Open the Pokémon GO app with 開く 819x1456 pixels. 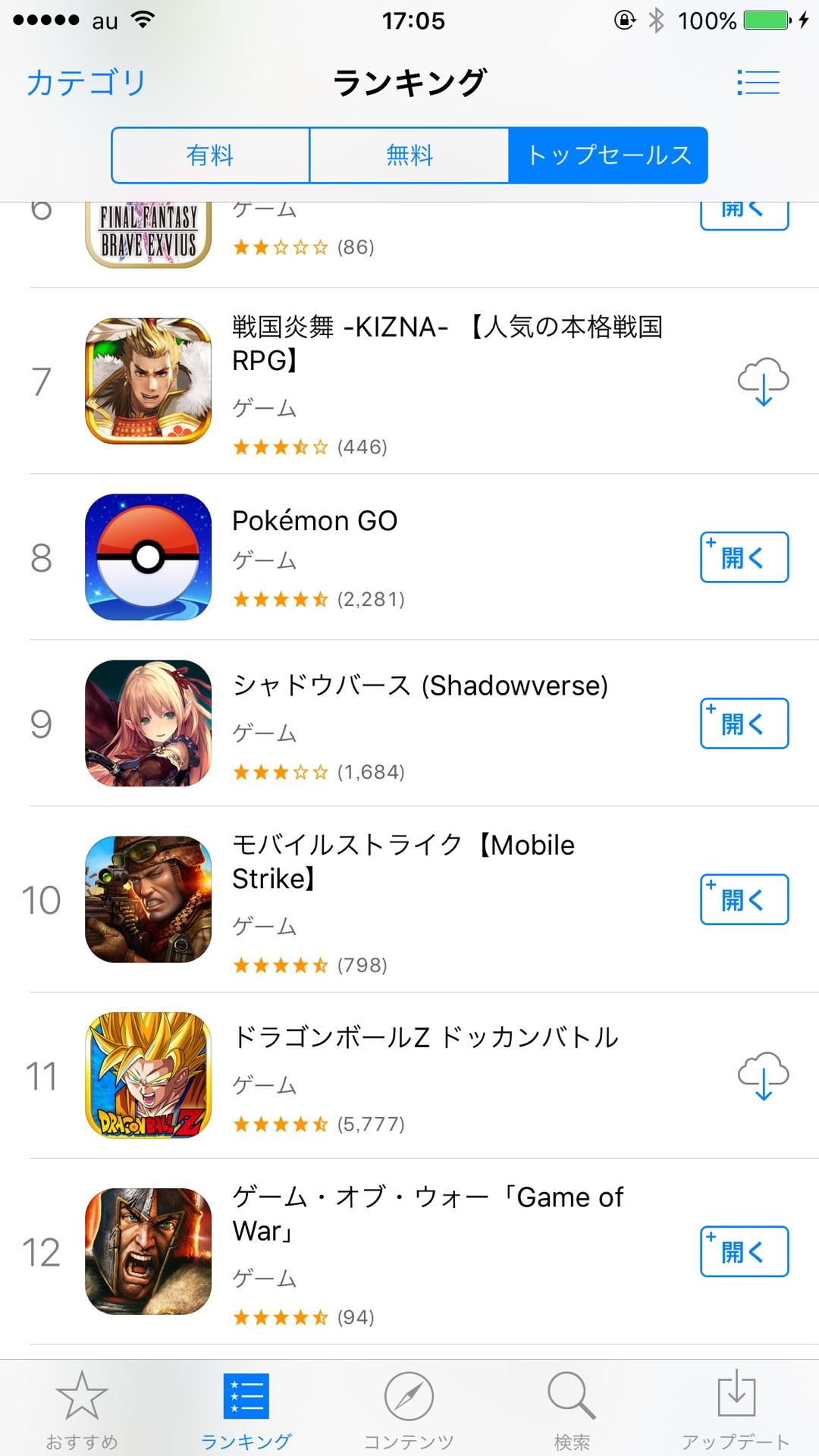(744, 557)
